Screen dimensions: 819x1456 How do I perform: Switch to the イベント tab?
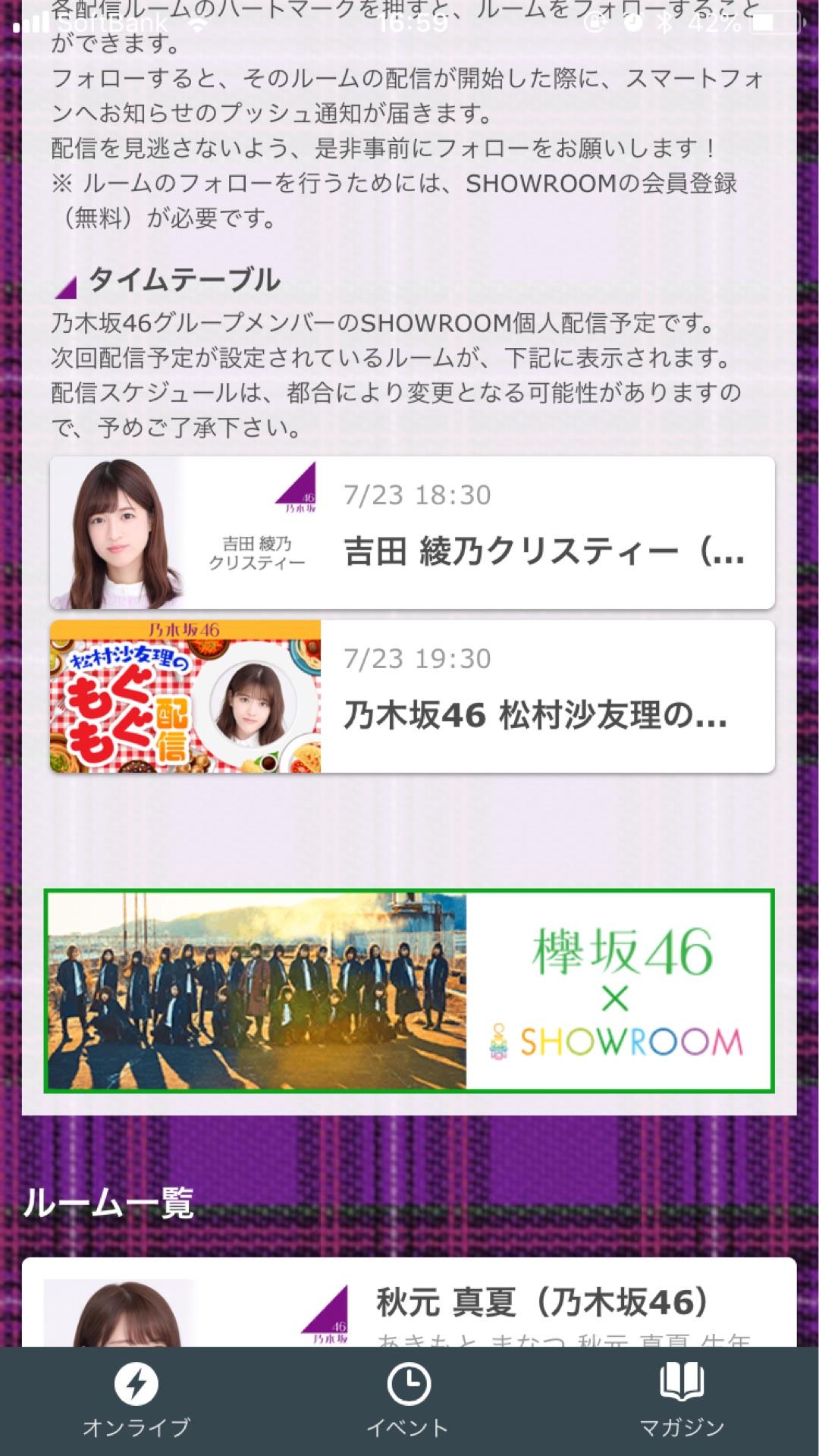pos(409,1400)
